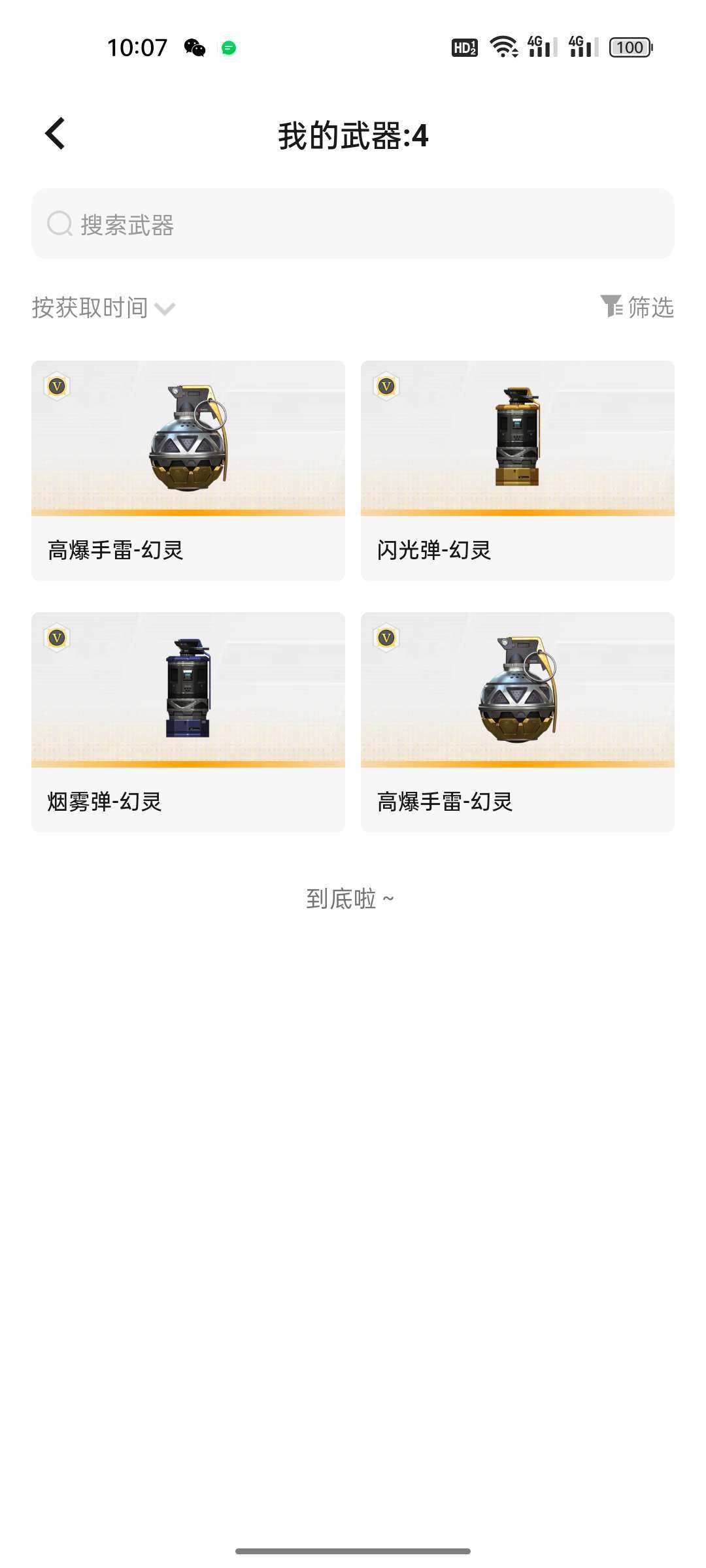Expand the 按获取时间 sort dropdown

(x=103, y=308)
